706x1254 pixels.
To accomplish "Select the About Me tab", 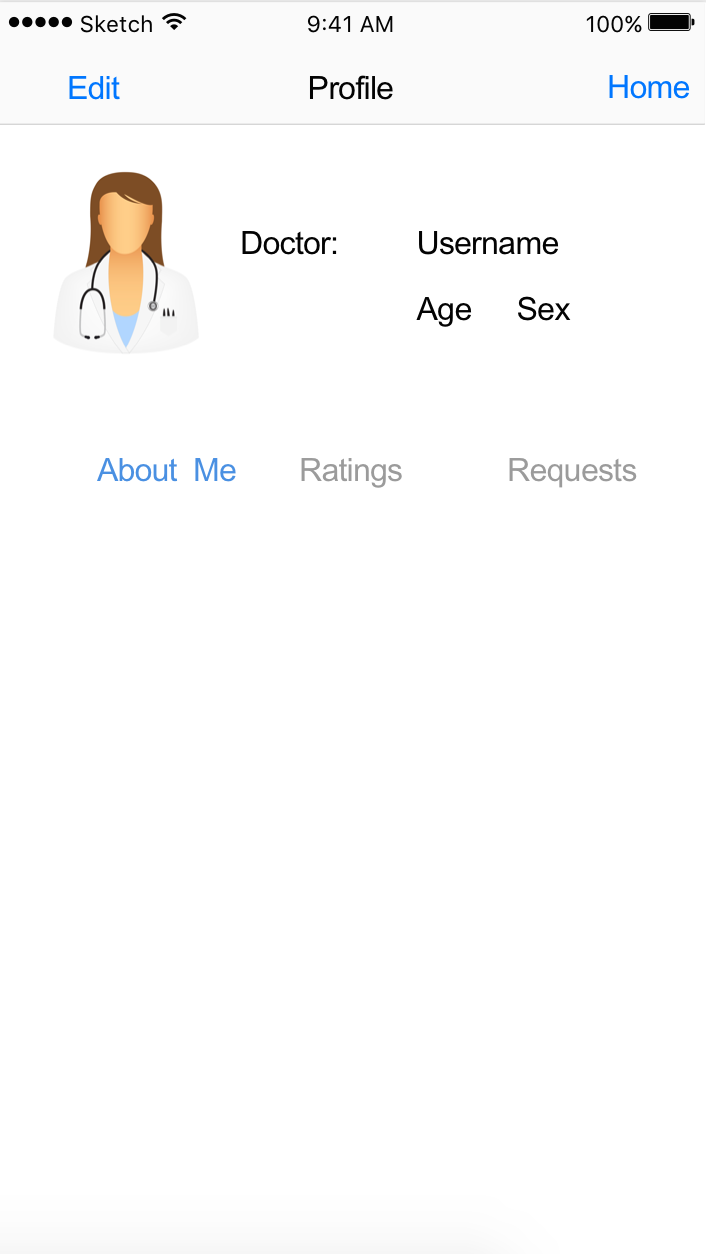I will 167,470.
